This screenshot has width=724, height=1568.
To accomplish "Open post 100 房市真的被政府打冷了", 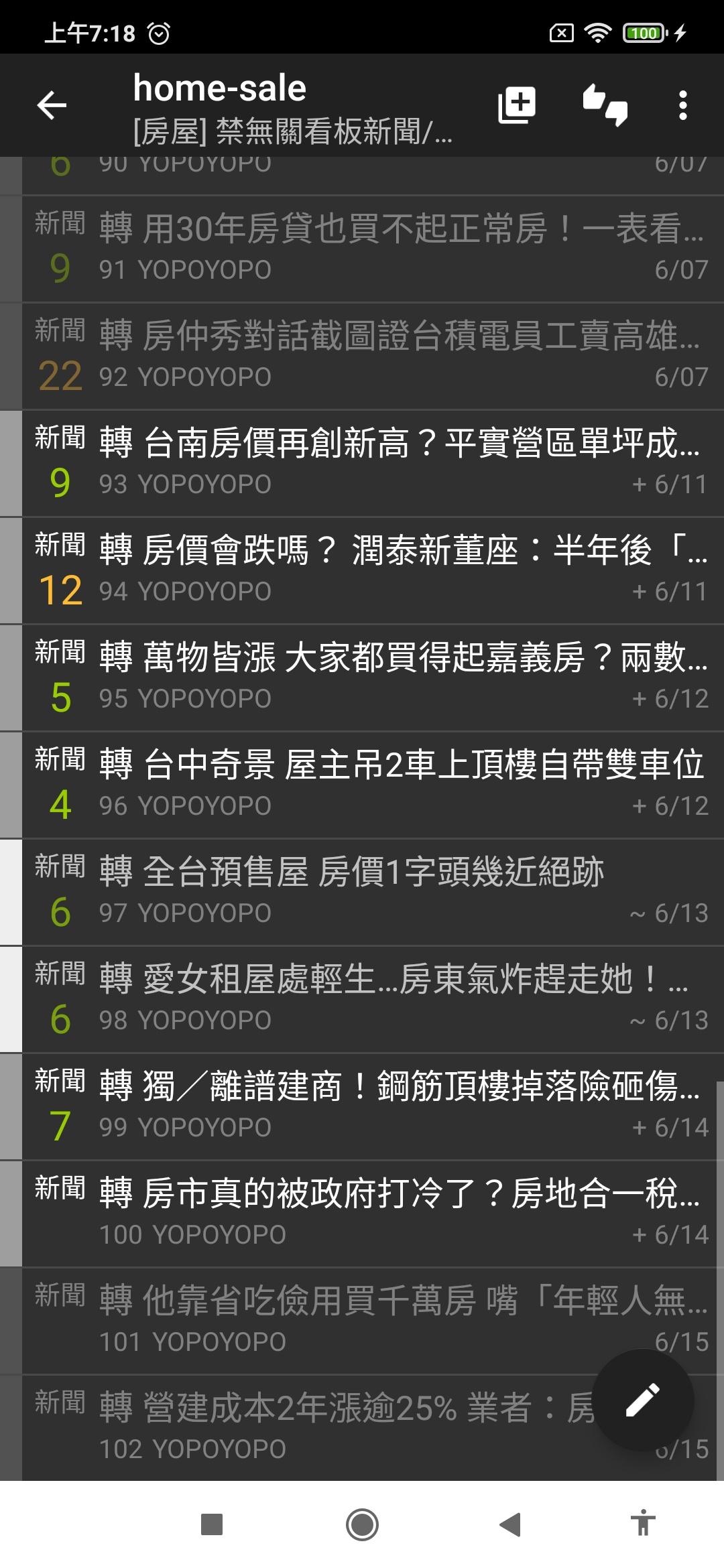I will click(373, 1214).
